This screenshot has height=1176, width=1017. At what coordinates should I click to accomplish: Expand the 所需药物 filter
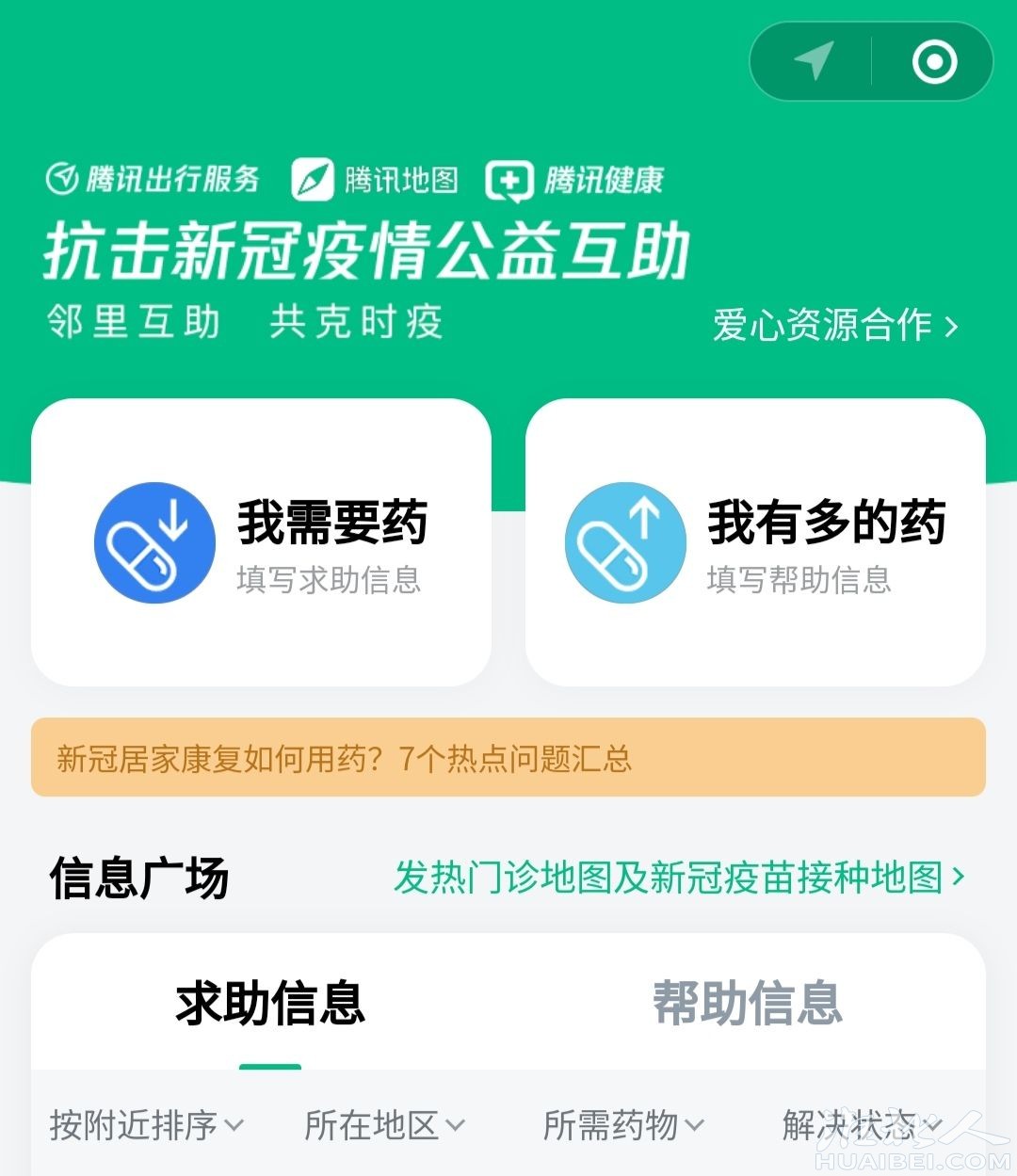(x=623, y=1124)
